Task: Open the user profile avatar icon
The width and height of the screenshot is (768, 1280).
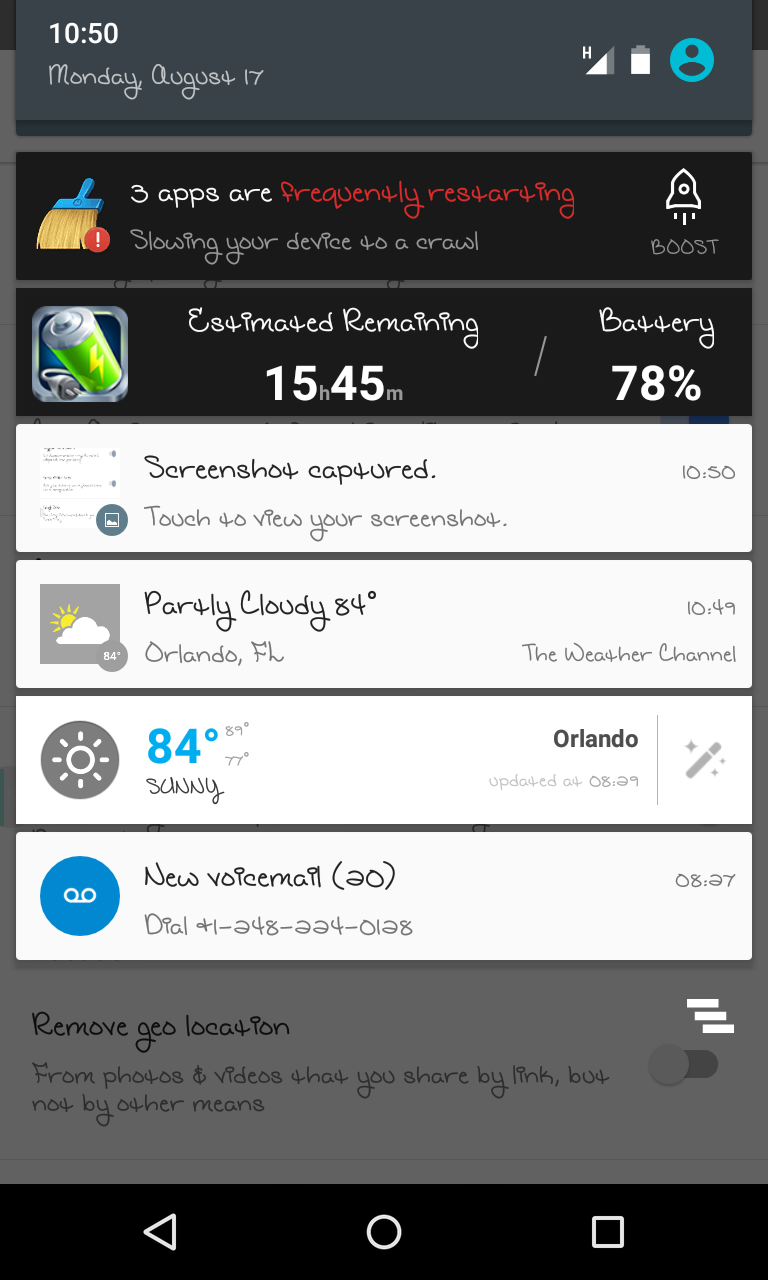Action: (x=692, y=60)
